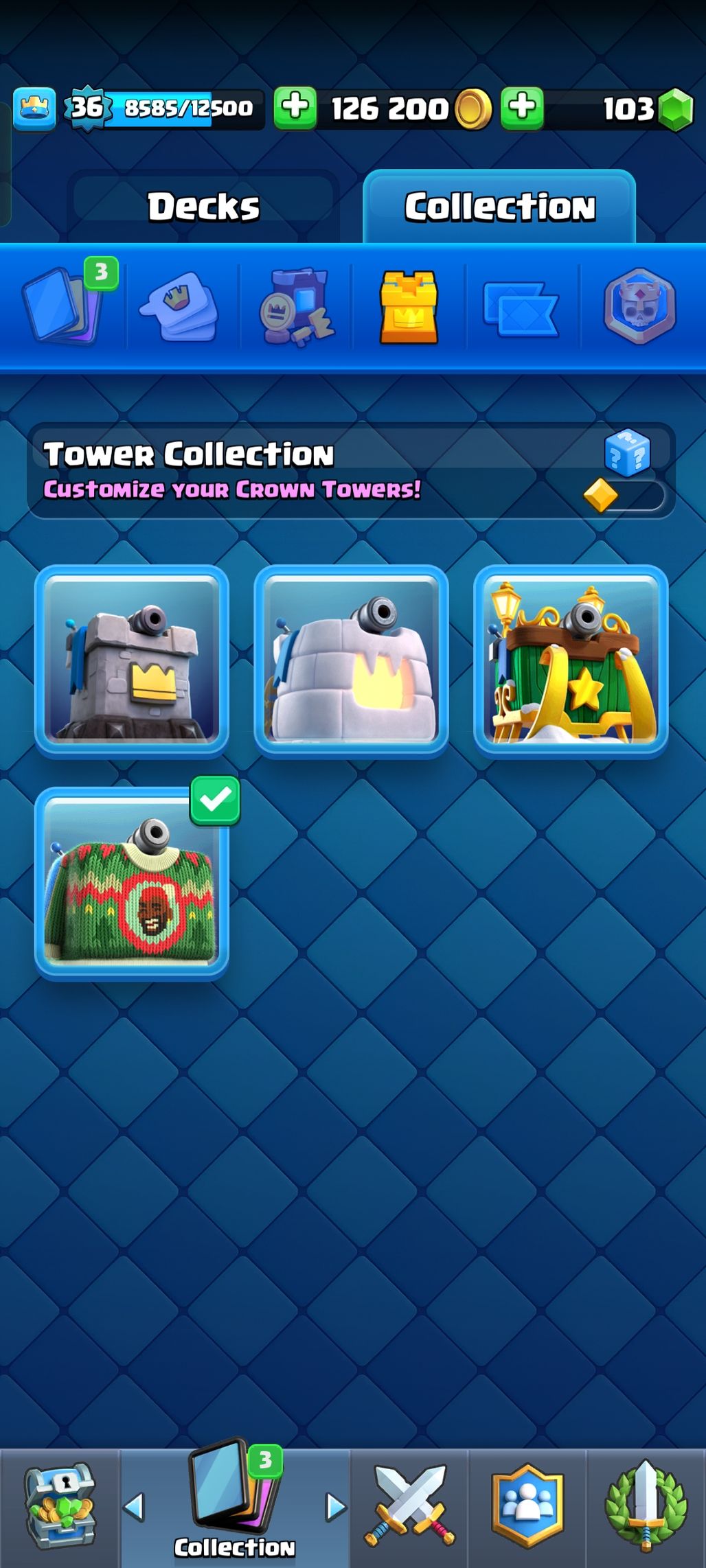Select the igloo tower skin
Viewport: 706px width, 1568px height.
point(351,661)
